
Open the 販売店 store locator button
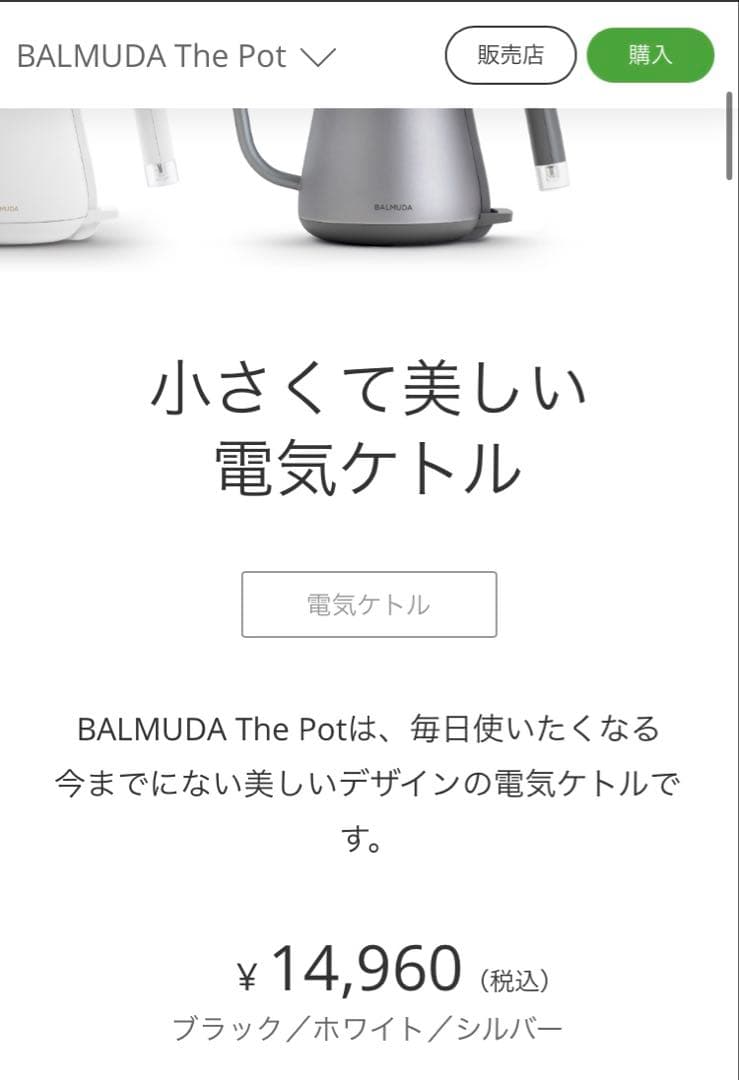tap(509, 57)
